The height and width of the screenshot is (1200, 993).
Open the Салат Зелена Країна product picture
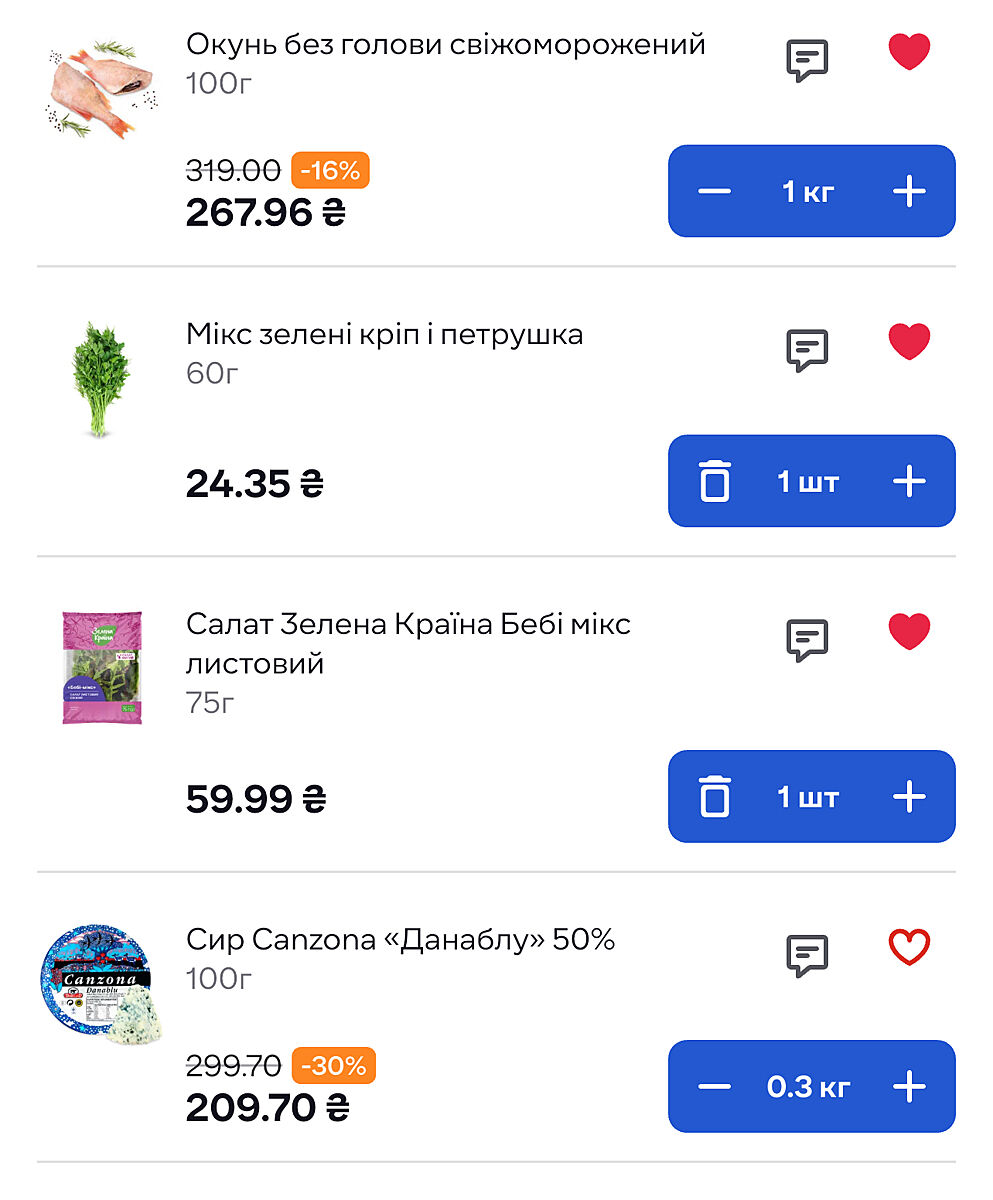[x=102, y=667]
